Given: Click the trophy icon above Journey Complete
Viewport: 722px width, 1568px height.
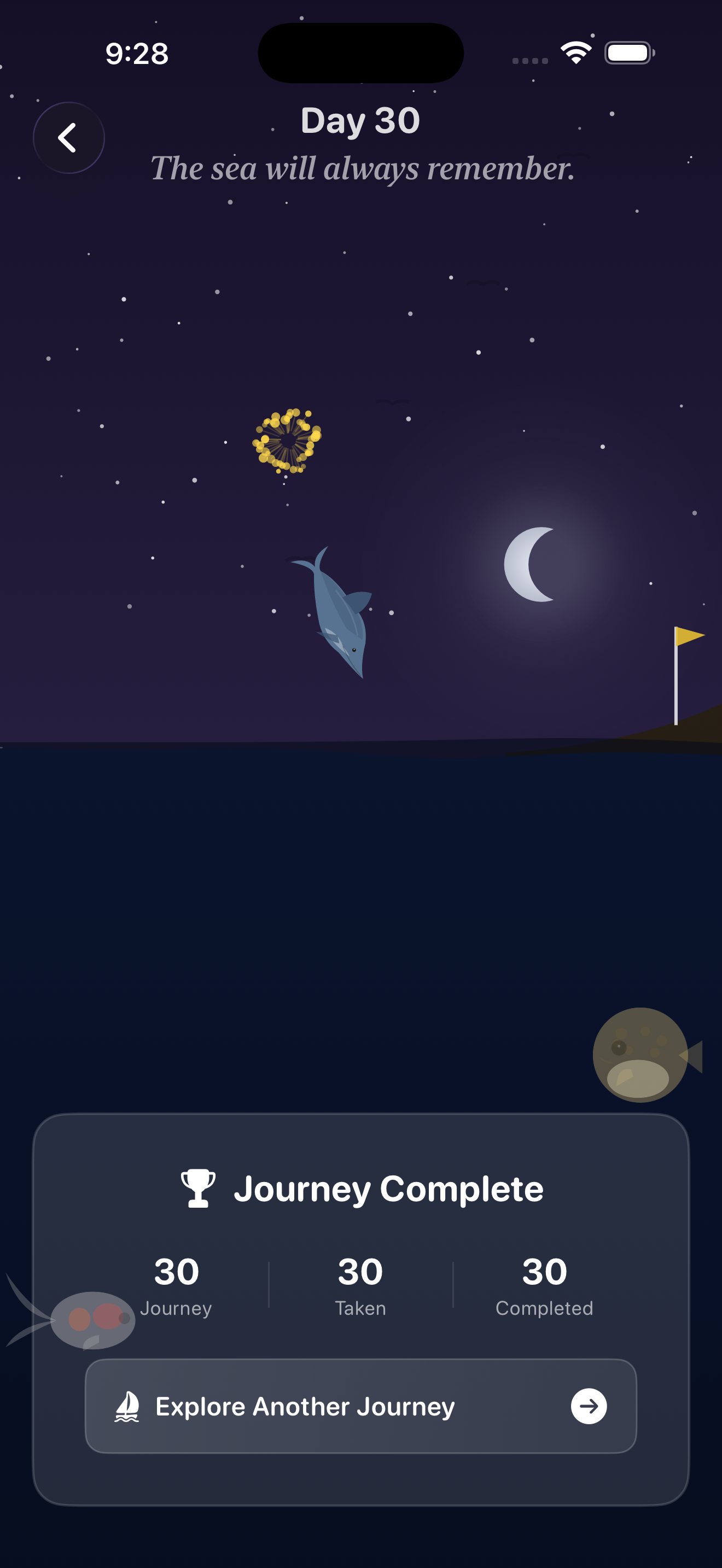Looking at the screenshot, I should tap(199, 1186).
